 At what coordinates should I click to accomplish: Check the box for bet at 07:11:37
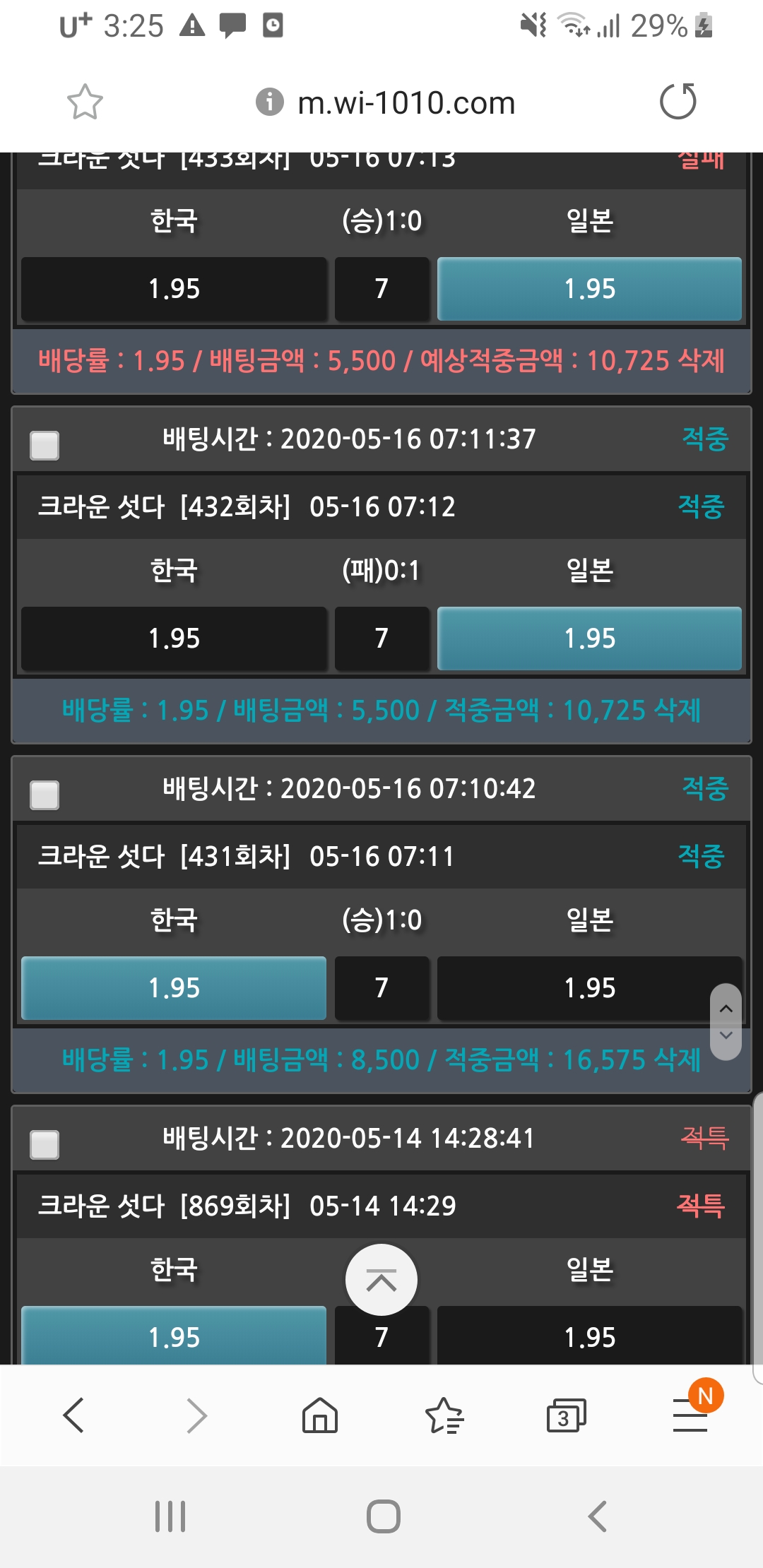pyautogui.click(x=45, y=445)
